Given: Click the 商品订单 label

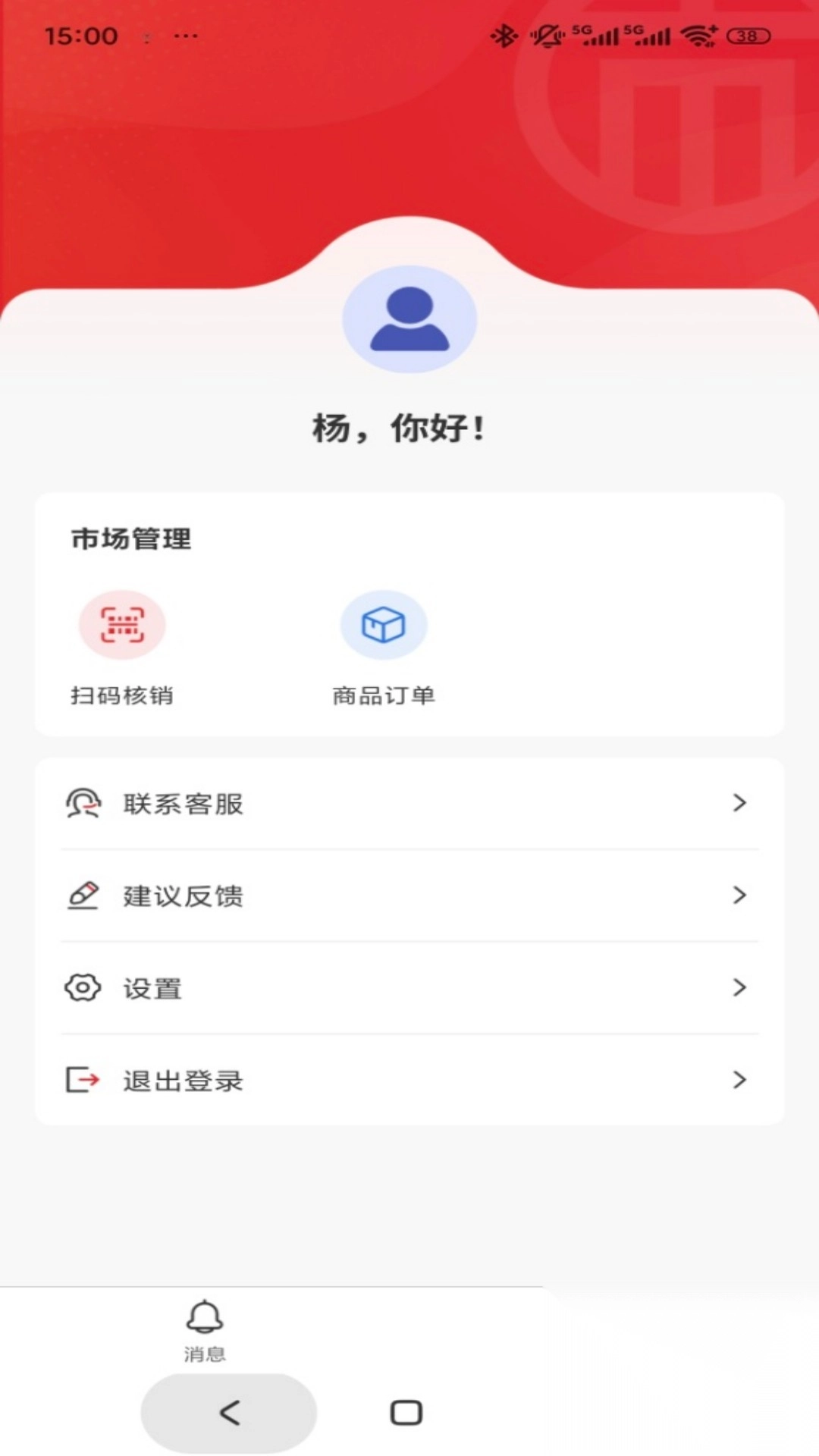Looking at the screenshot, I should tap(384, 695).
